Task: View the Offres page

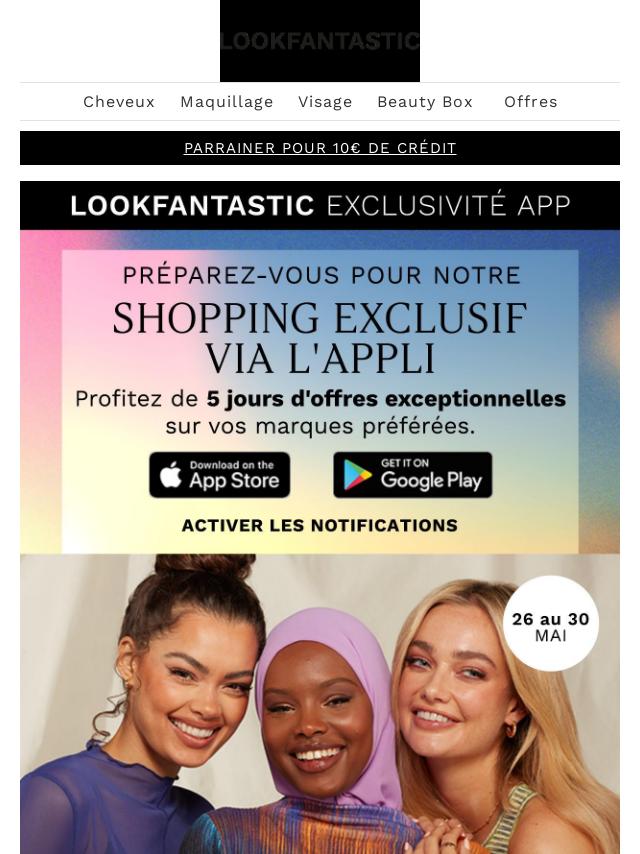Action: [531, 102]
